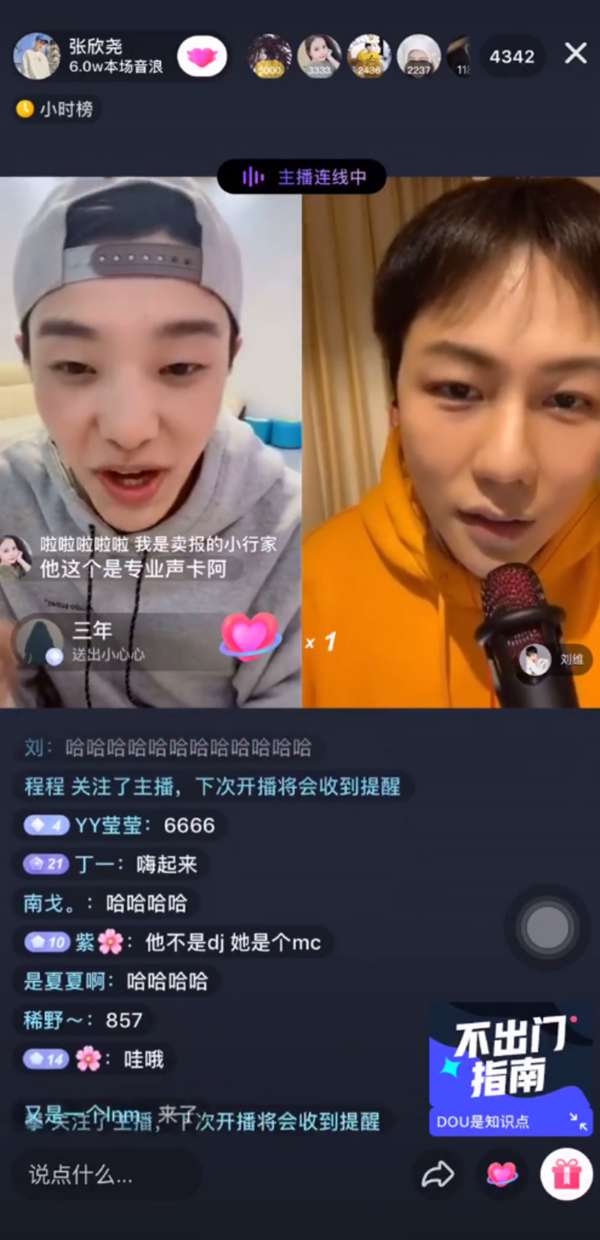Viewport: 600px width, 1240px height.
Task: Tap the 说点什么 comment input
Action: tap(105, 1175)
